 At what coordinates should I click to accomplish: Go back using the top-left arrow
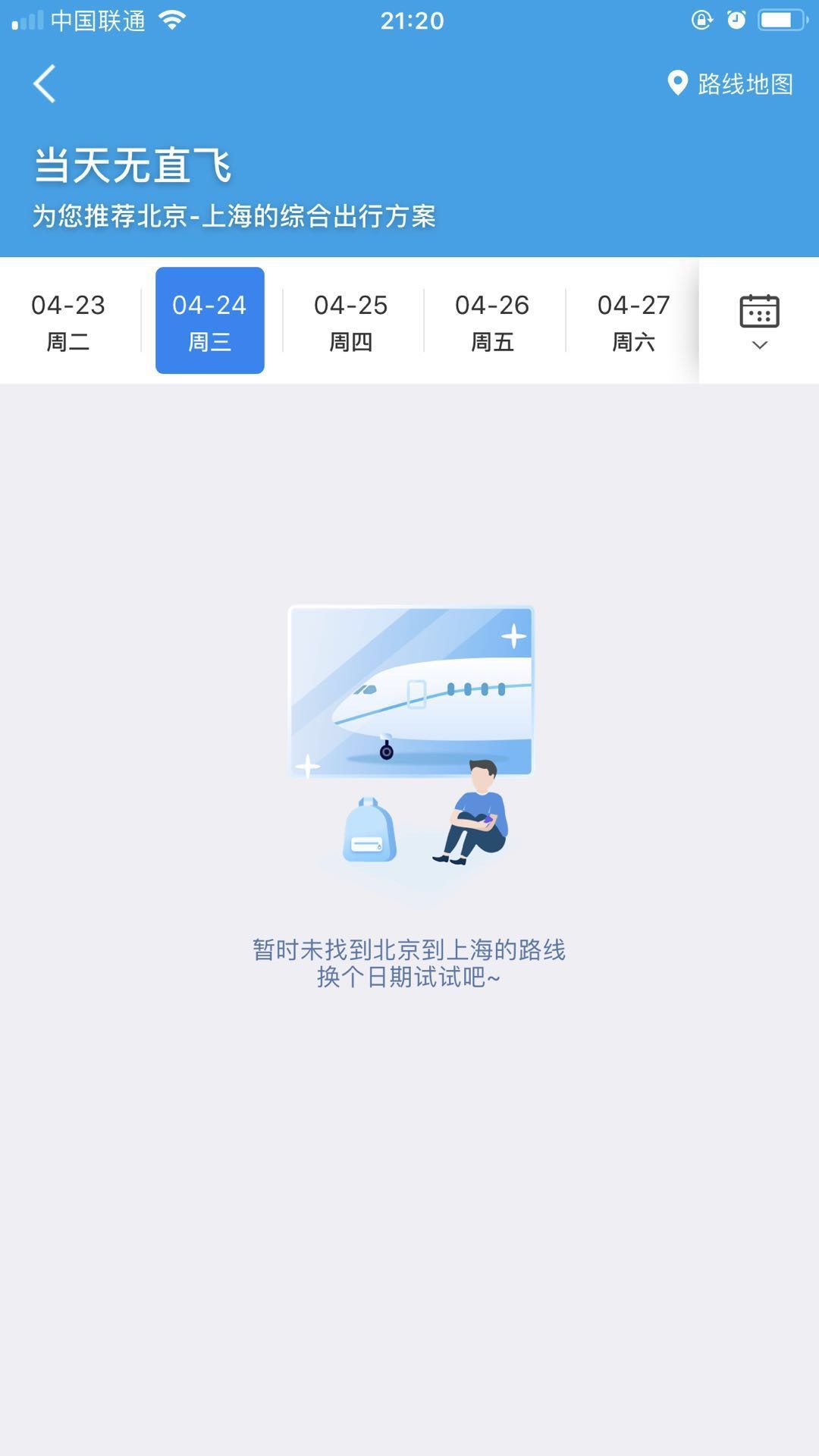[45, 83]
